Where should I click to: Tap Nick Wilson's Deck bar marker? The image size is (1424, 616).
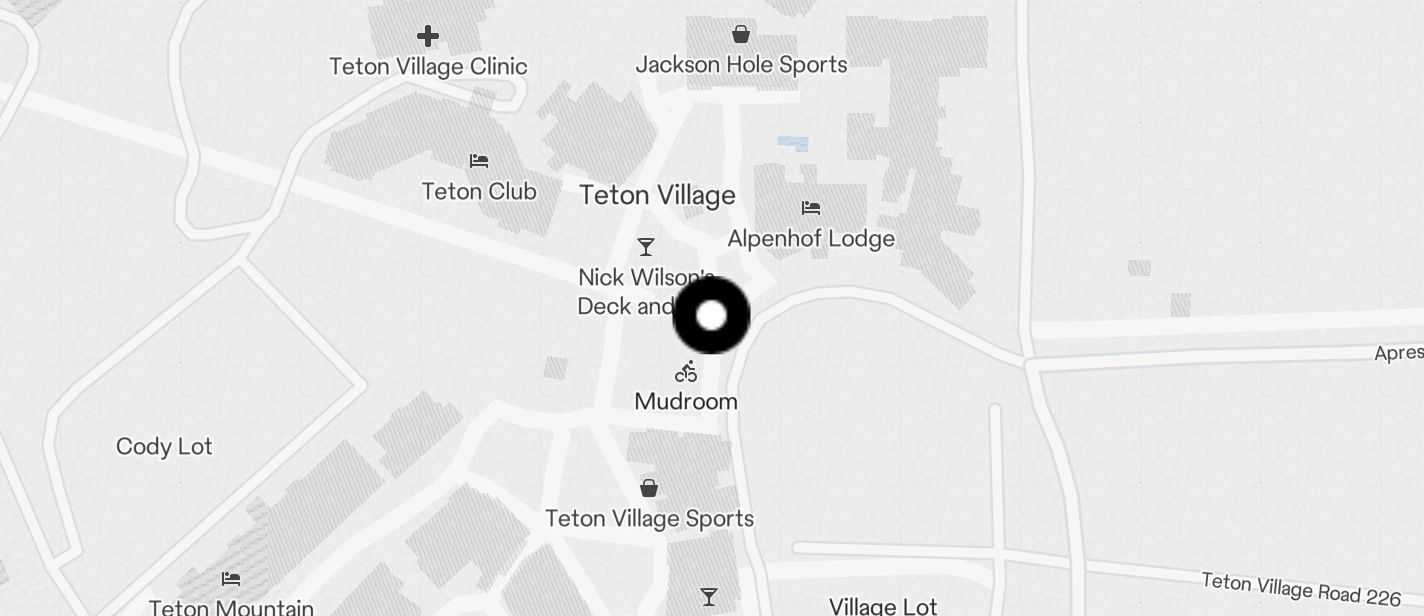tap(646, 247)
